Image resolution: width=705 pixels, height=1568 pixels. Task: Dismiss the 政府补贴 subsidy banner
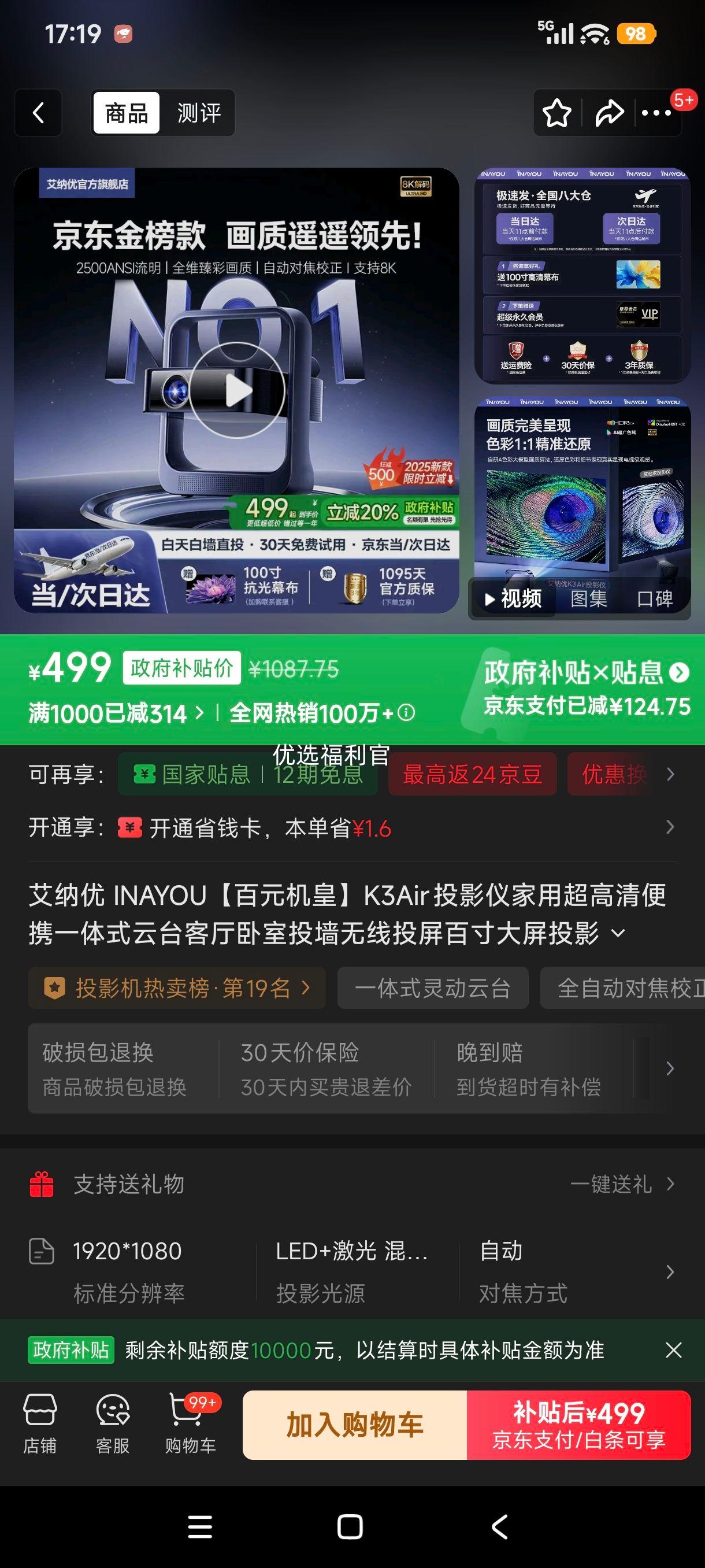674,1350
